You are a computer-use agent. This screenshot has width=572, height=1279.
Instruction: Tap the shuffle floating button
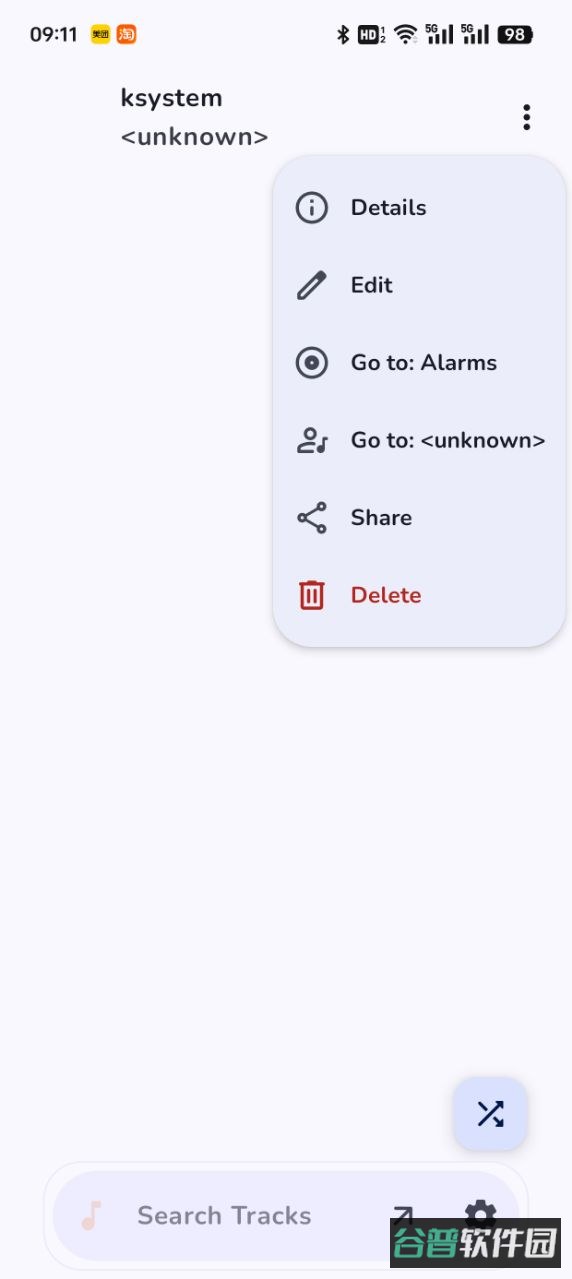pos(490,1113)
